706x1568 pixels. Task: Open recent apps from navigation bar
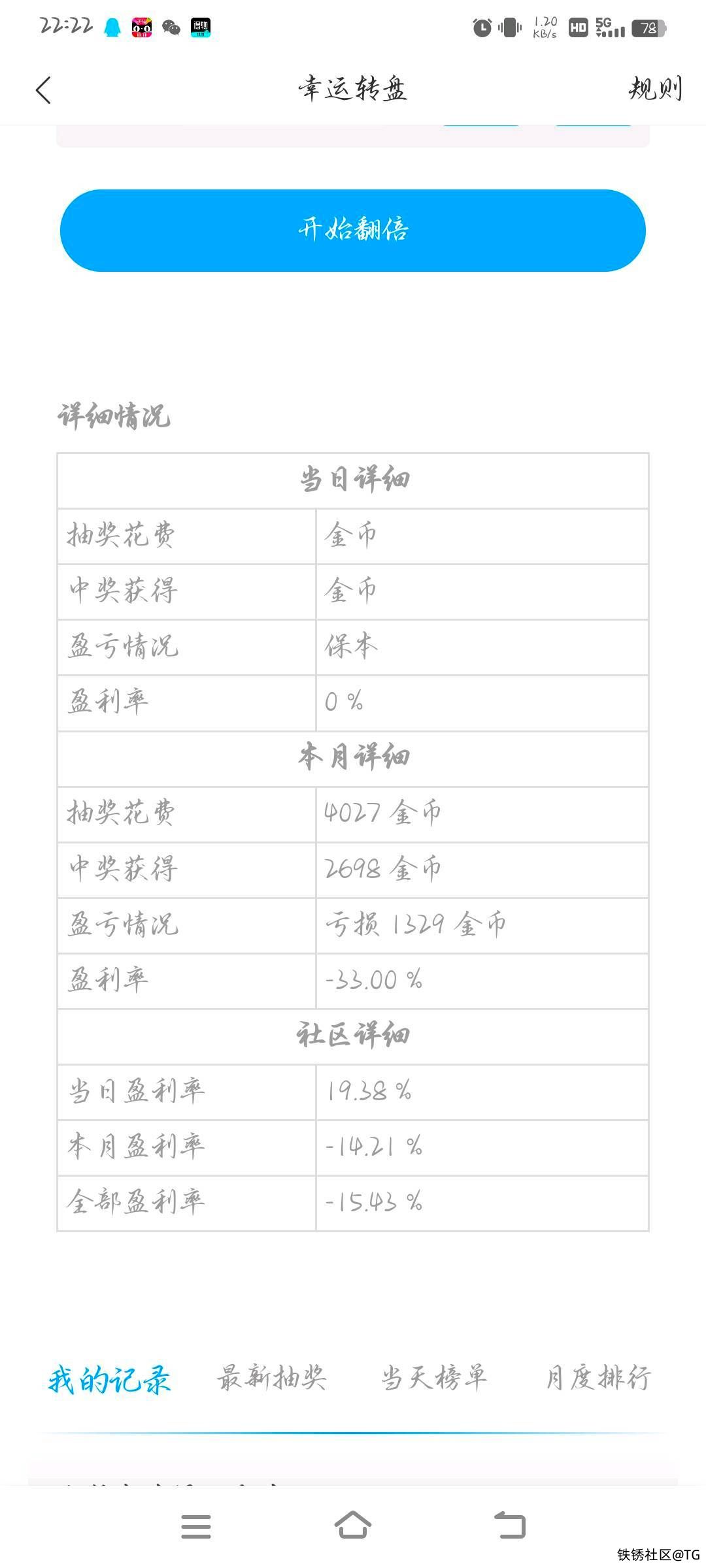pyautogui.click(x=196, y=1526)
